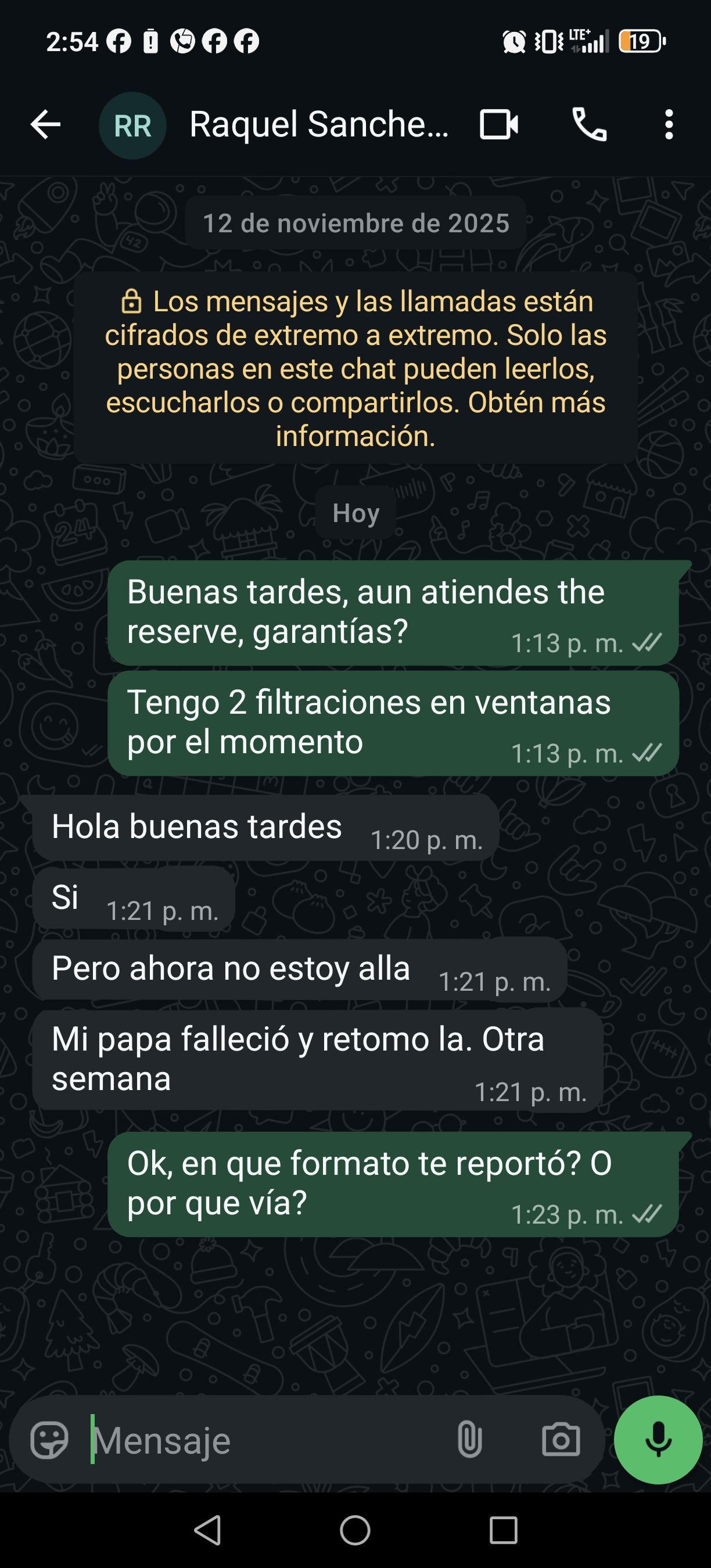This screenshot has height=1568, width=711.
Task: Tap the green microphone voice message button
Action: point(658,1440)
